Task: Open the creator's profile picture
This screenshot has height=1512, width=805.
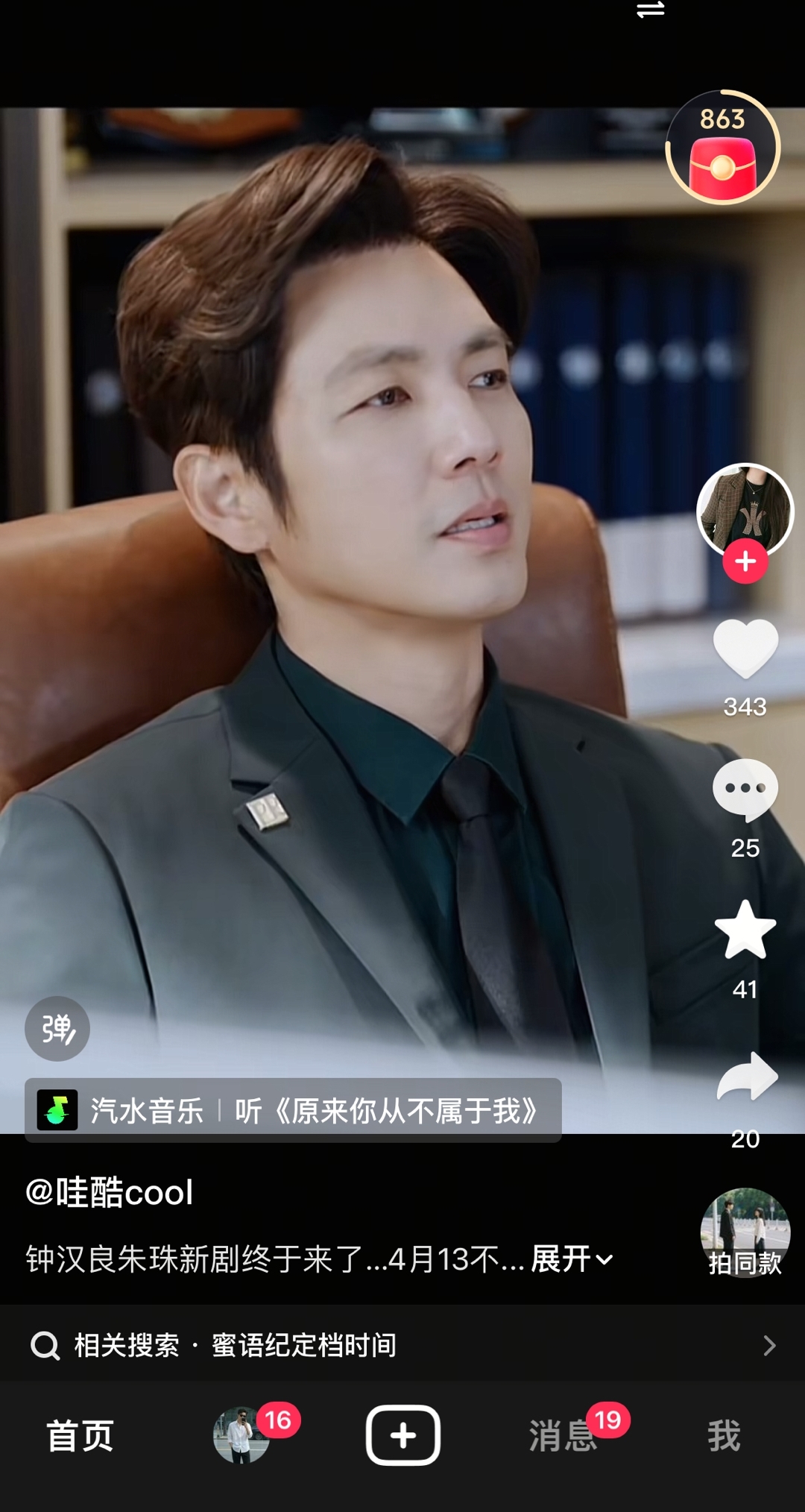Action: point(745,508)
